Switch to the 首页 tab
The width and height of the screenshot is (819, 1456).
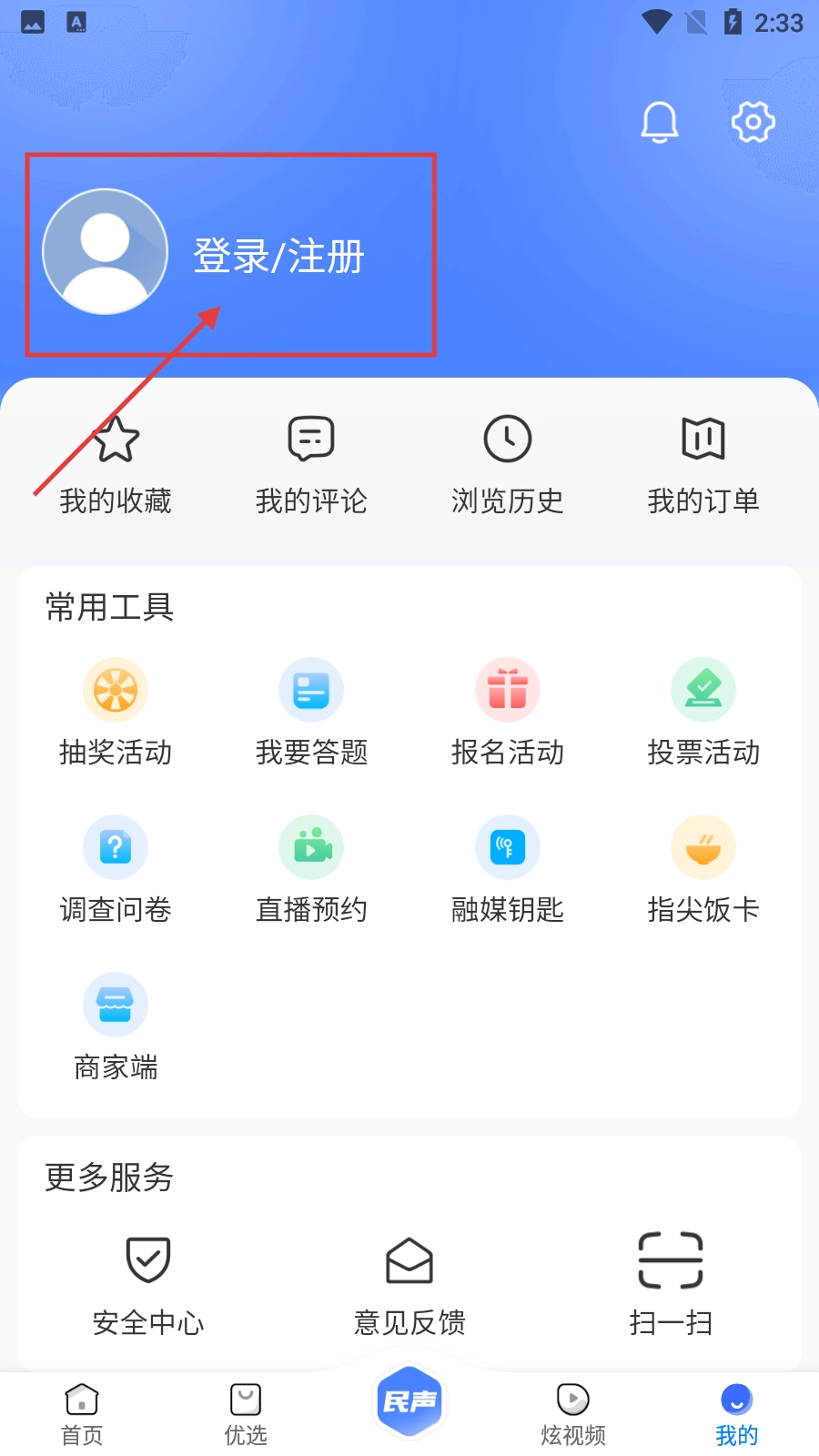click(82, 1415)
